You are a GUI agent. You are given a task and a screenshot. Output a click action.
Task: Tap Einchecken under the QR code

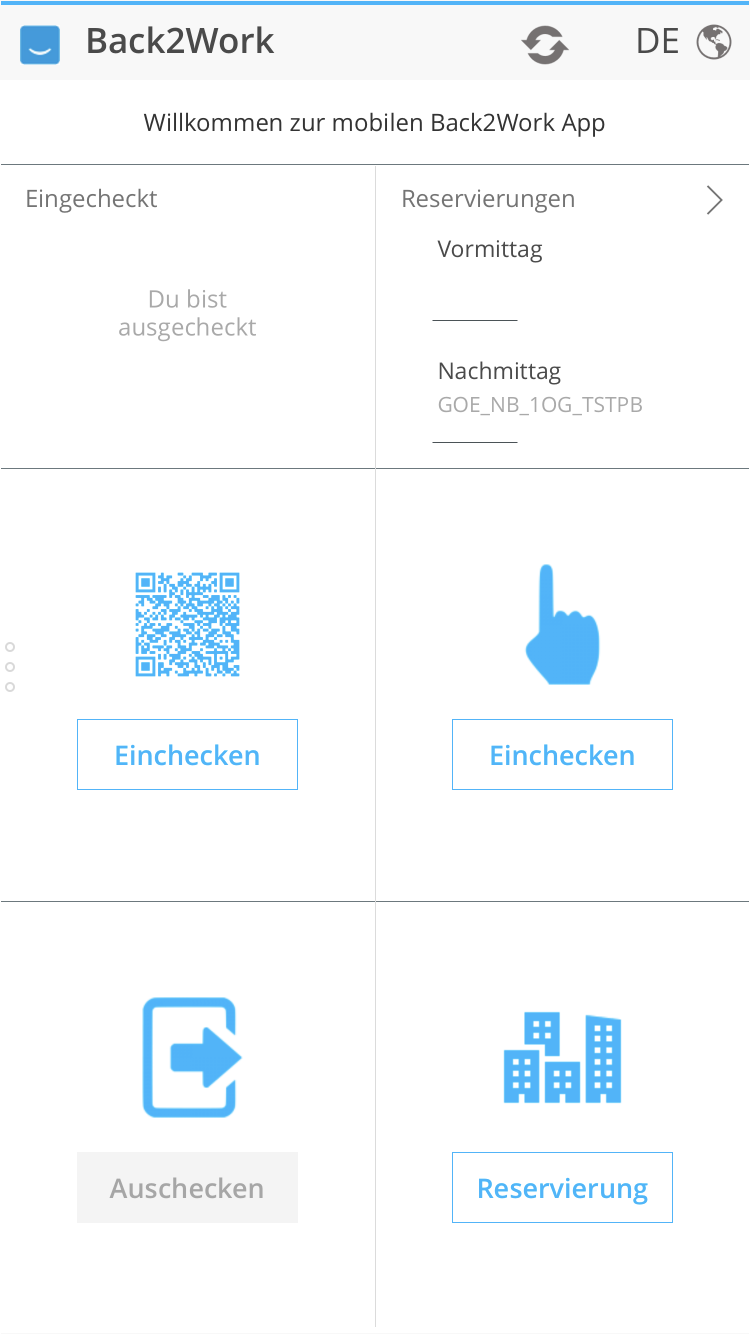pos(187,755)
